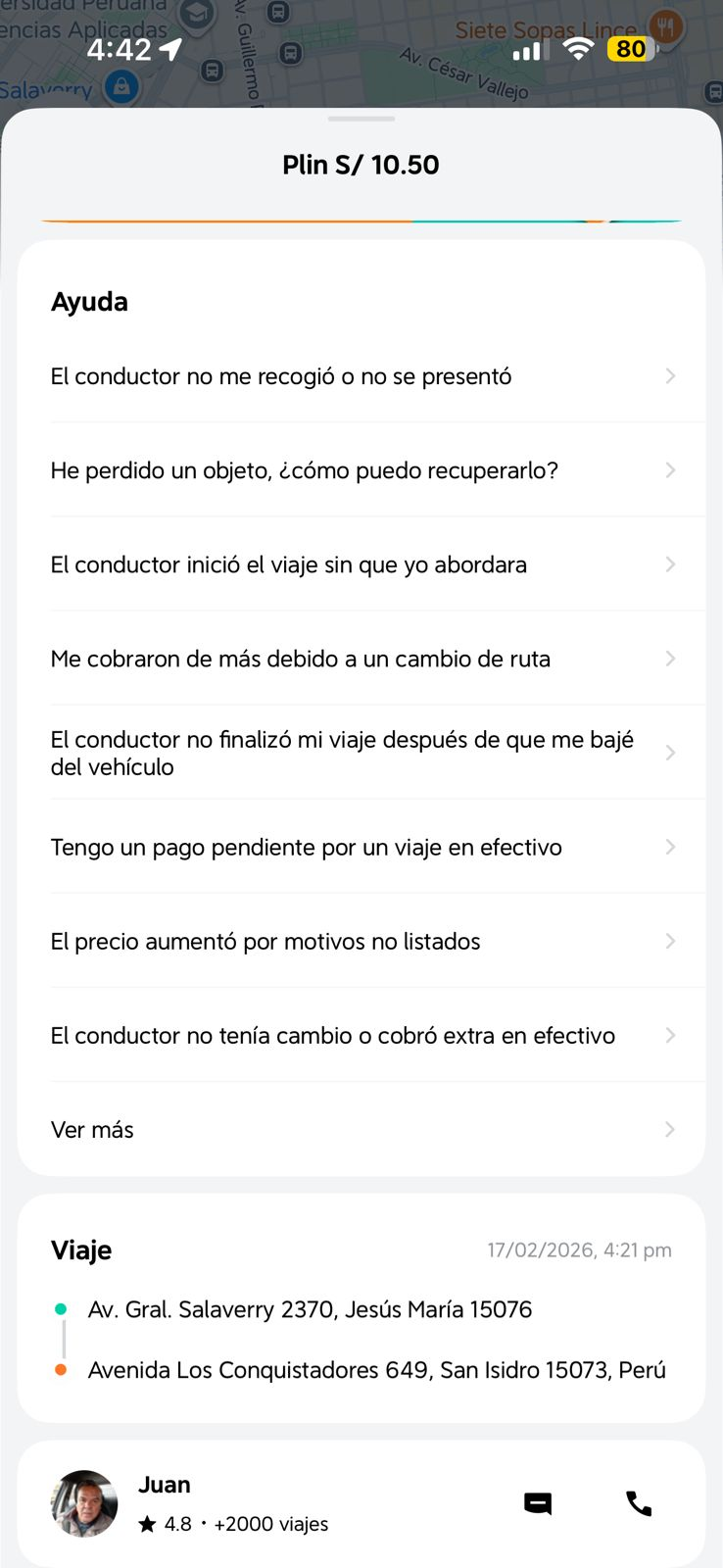Select 'El conductor inició el viaje sin que yo abordara'
Image resolution: width=723 pixels, height=1568 pixels.
click(x=361, y=564)
